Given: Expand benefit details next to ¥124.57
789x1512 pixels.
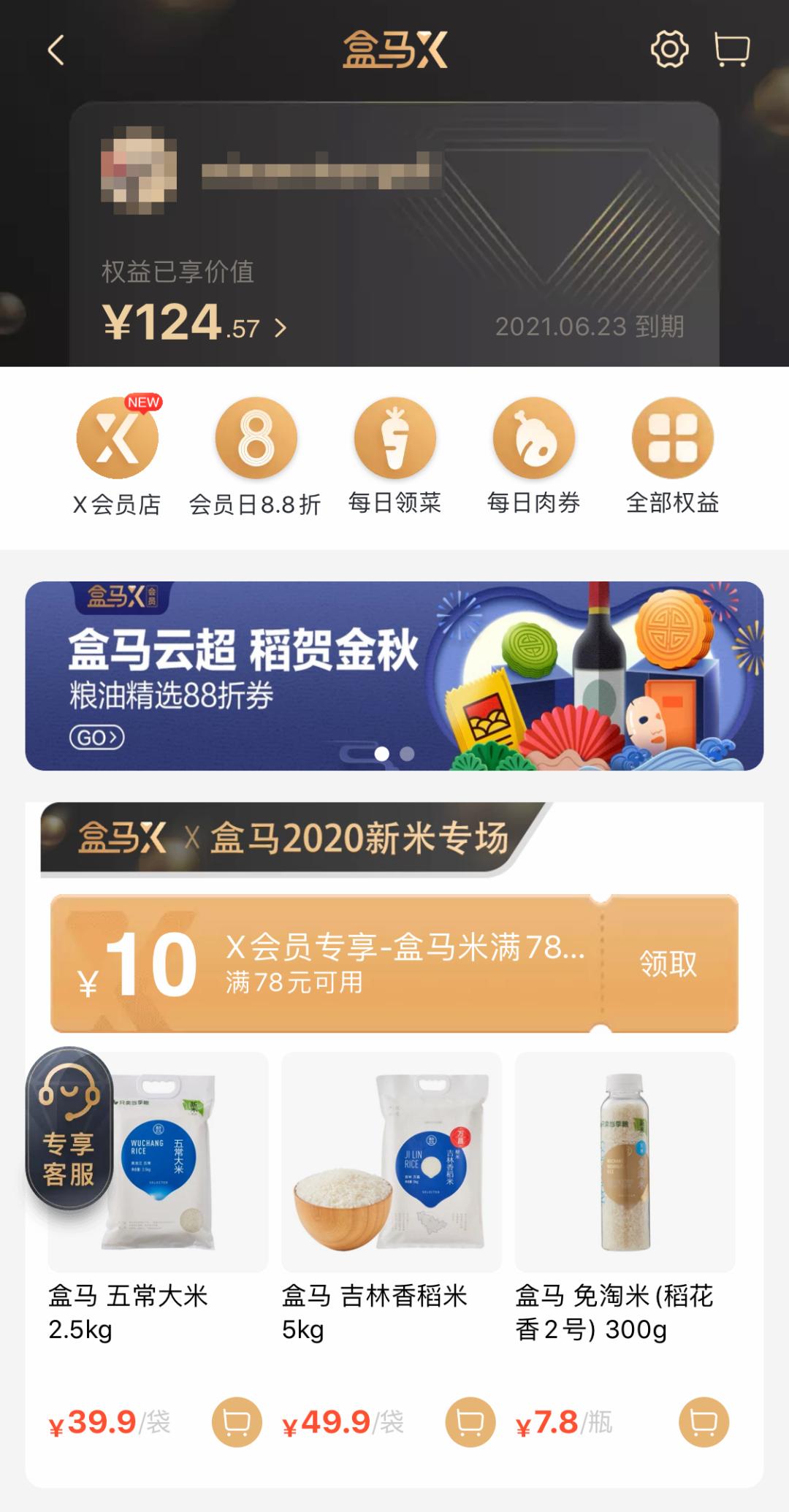Looking at the screenshot, I should tap(281, 329).
